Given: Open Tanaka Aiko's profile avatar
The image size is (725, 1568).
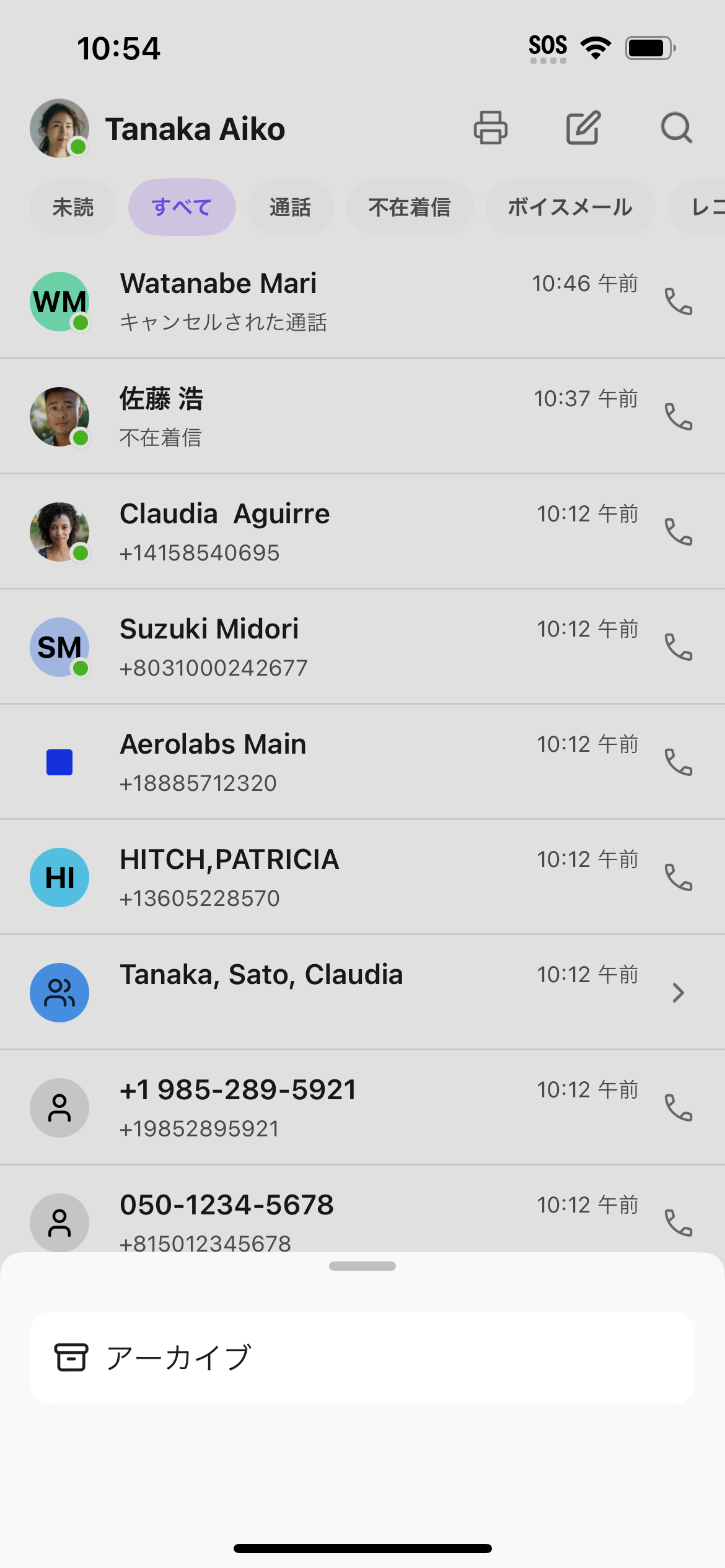Looking at the screenshot, I should point(59,128).
